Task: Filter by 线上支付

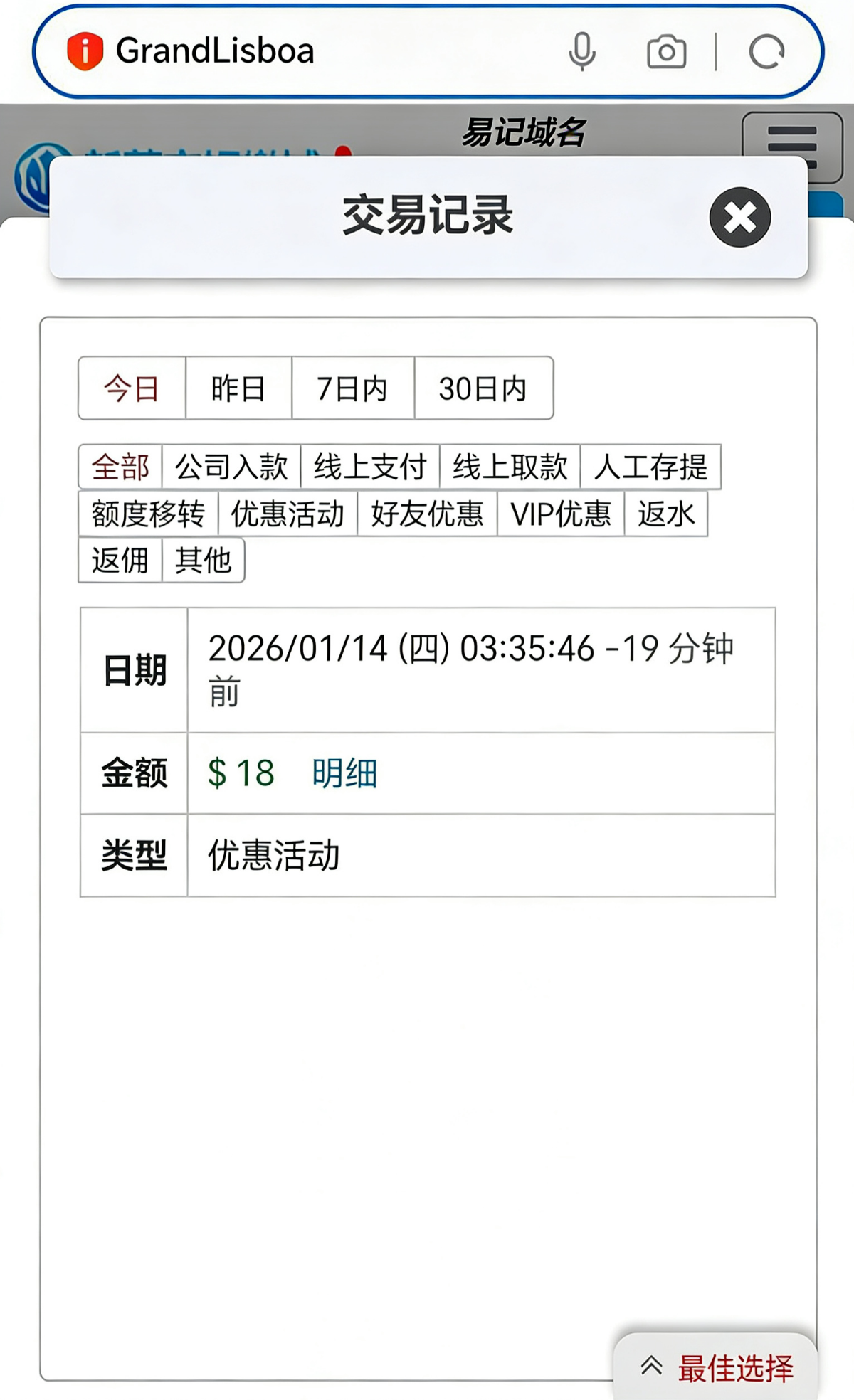Action: 370,467
